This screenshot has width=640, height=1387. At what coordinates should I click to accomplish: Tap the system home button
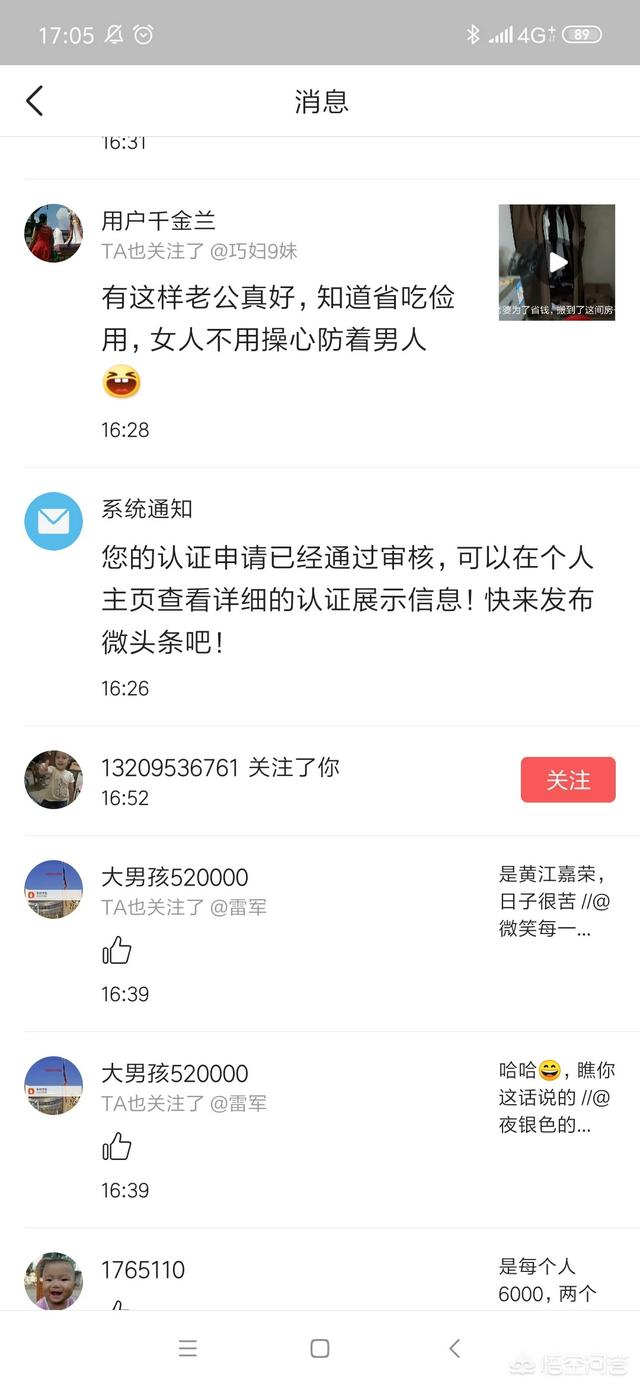[320, 1348]
